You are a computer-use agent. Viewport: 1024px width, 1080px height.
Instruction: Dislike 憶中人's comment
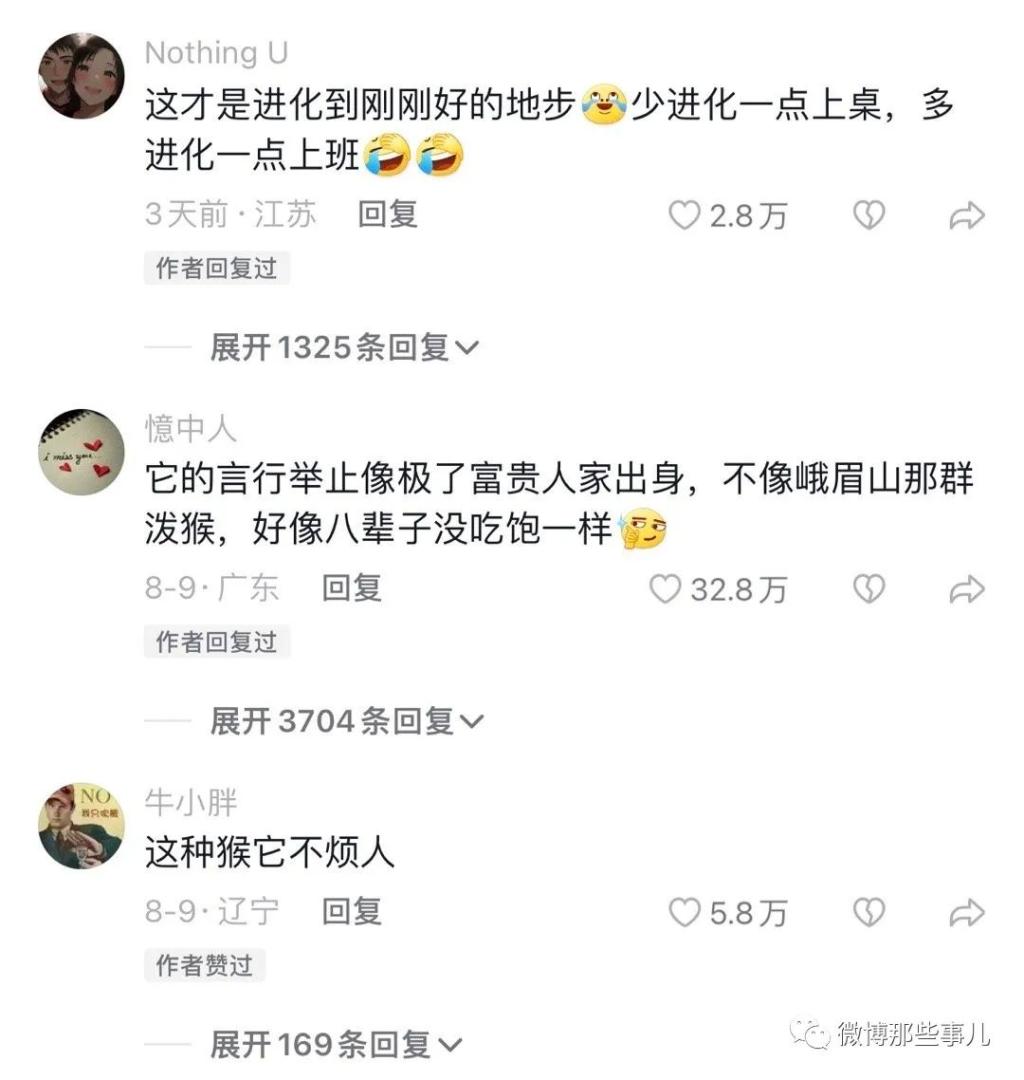point(868,589)
